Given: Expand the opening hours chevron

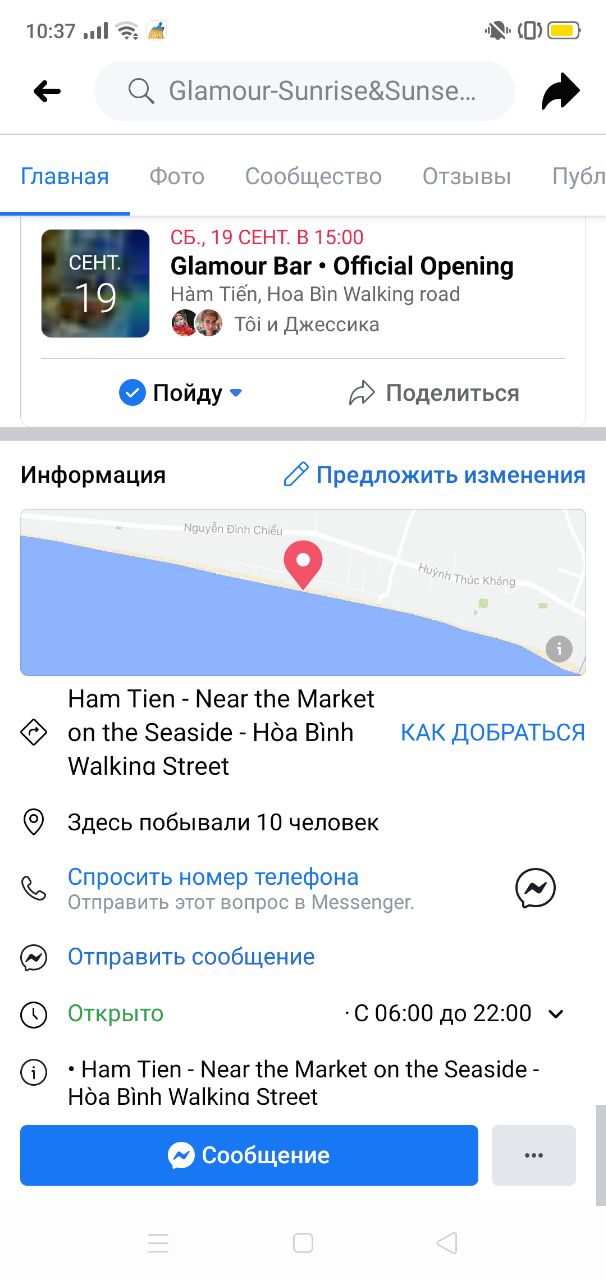Looking at the screenshot, I should (x=556, y=1014).
